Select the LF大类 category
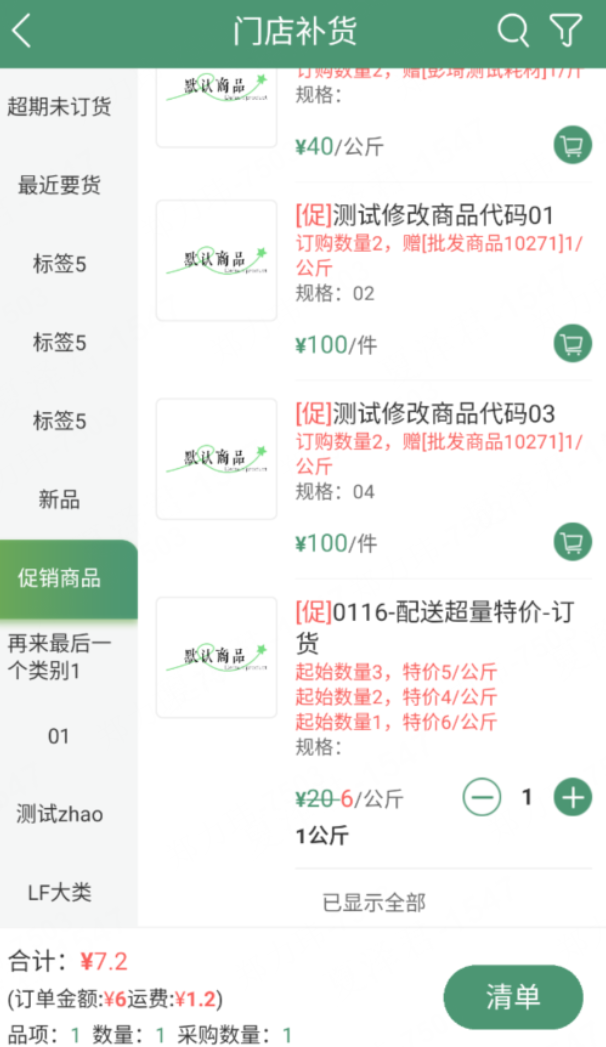Screen dimensions: 606x1047 [x=59, y=892]
